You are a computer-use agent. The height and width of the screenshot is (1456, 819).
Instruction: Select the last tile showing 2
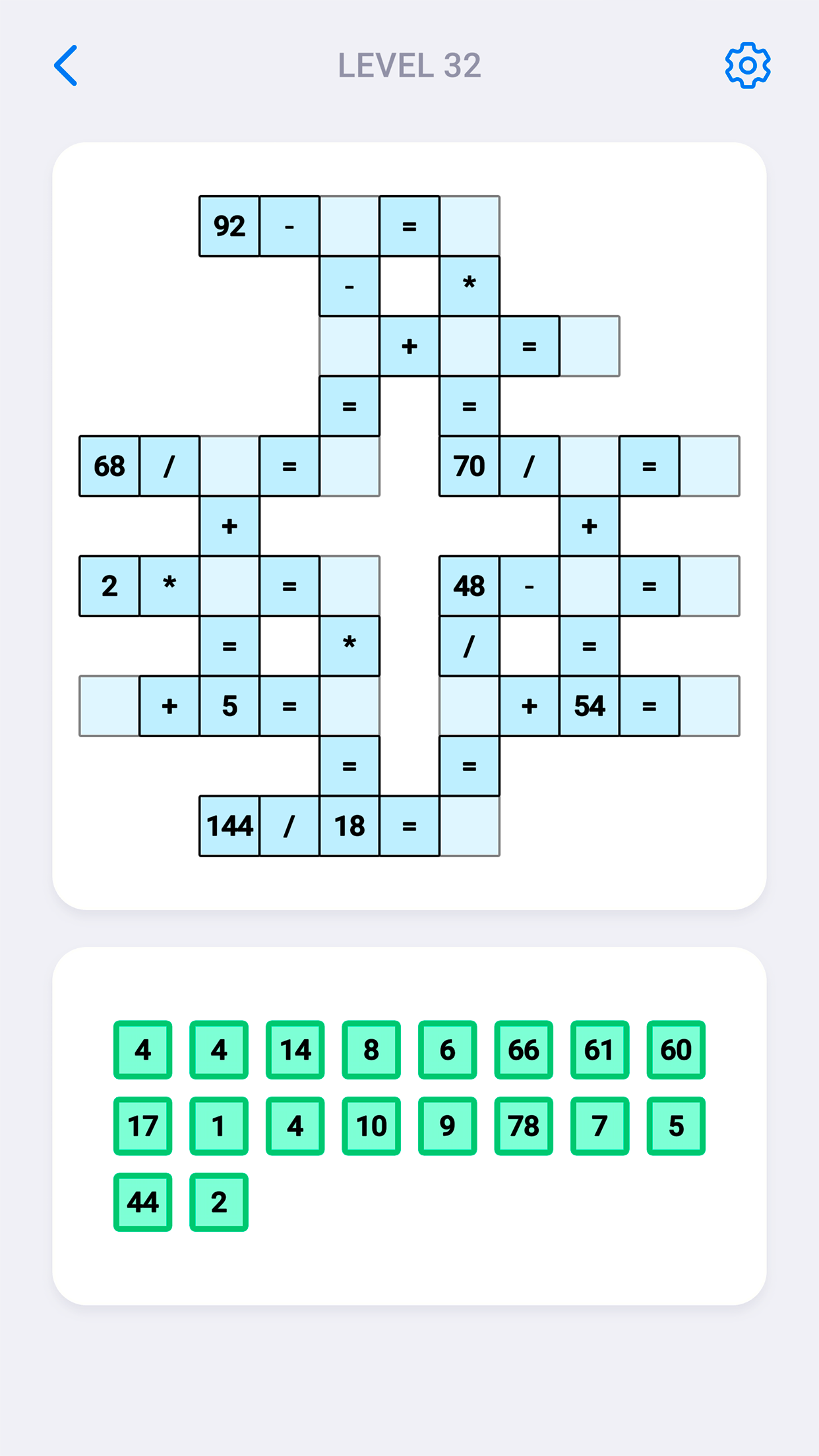[x=218, y=1203]
